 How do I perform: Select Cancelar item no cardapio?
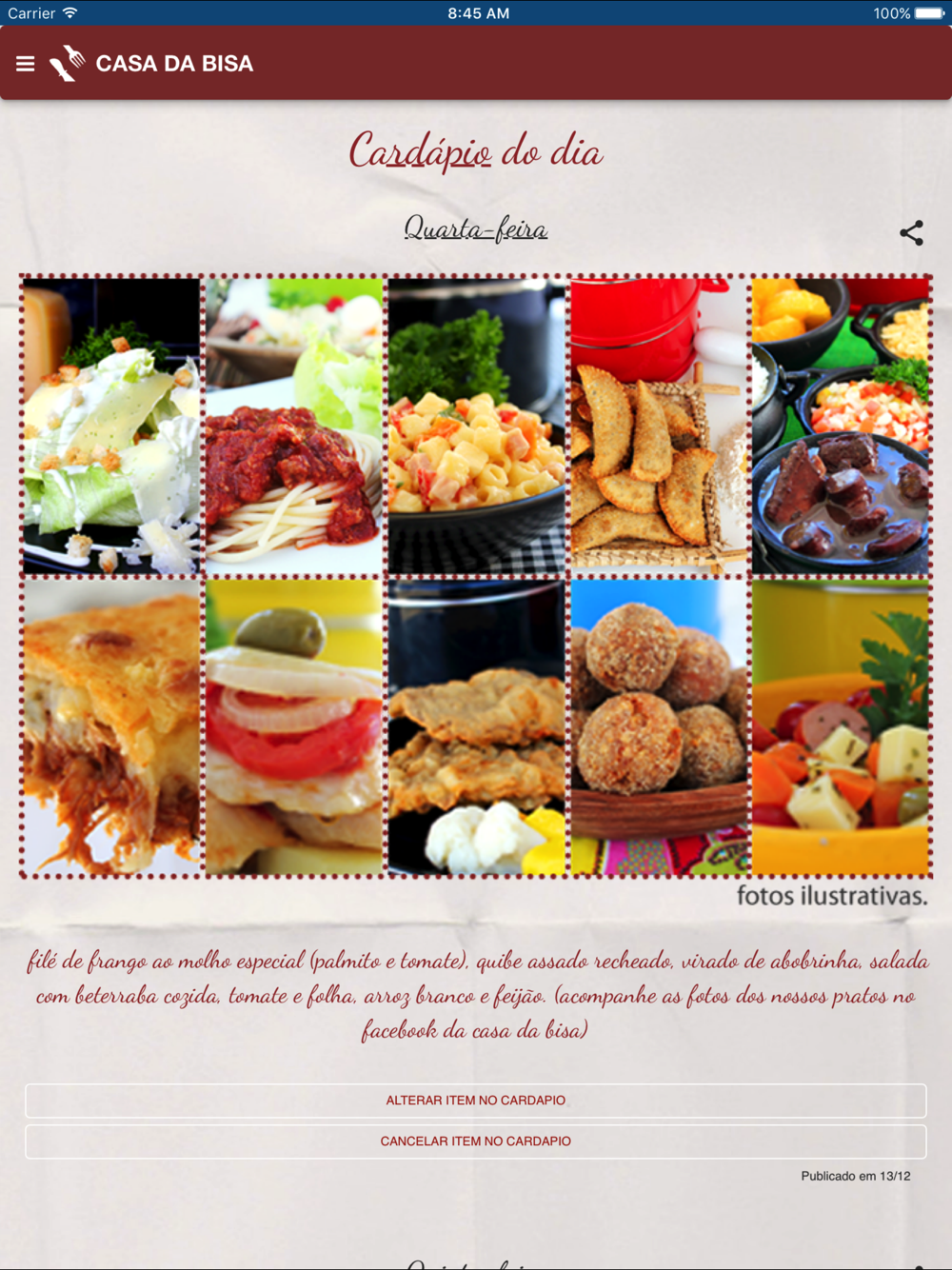(x=476, y=1141)
